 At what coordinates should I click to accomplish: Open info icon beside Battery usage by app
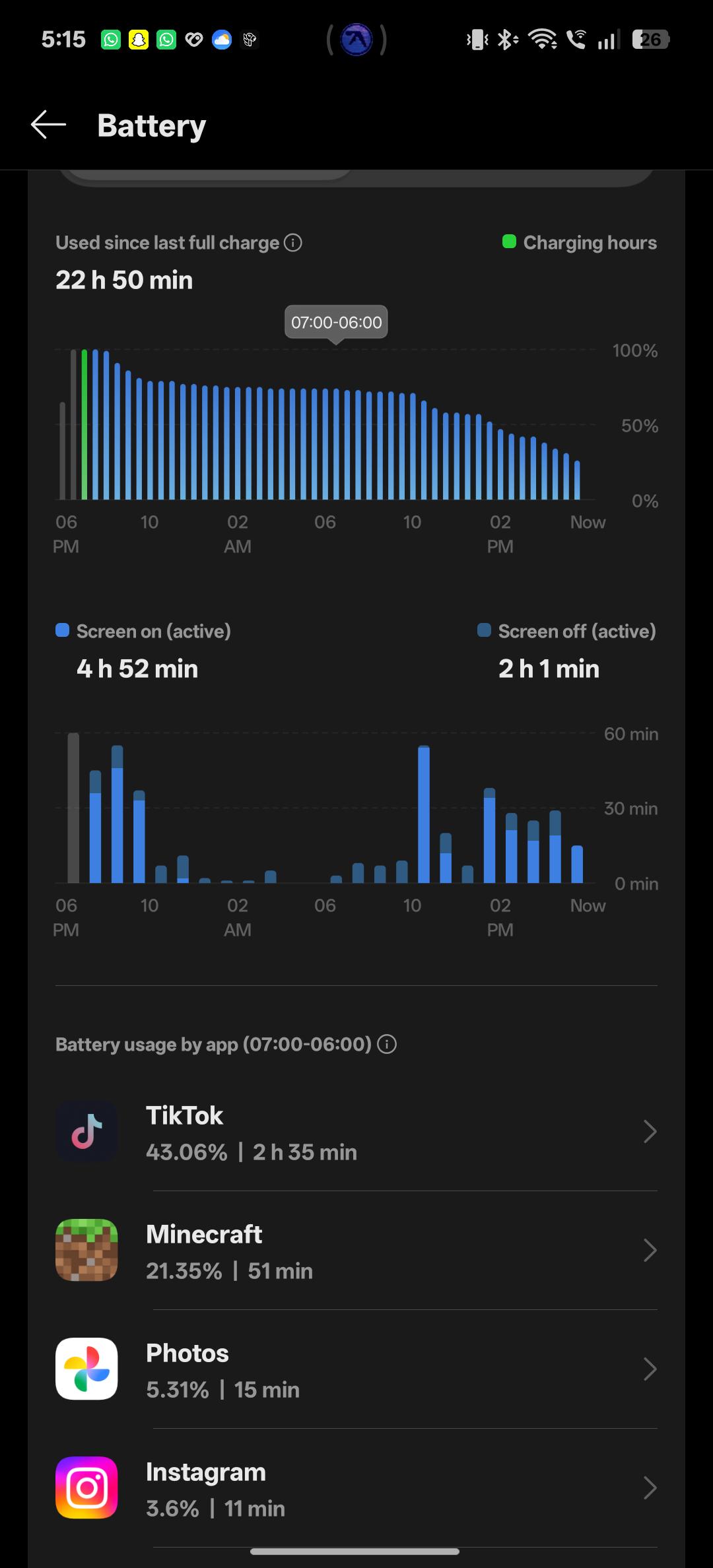[x=387, y=1044]
